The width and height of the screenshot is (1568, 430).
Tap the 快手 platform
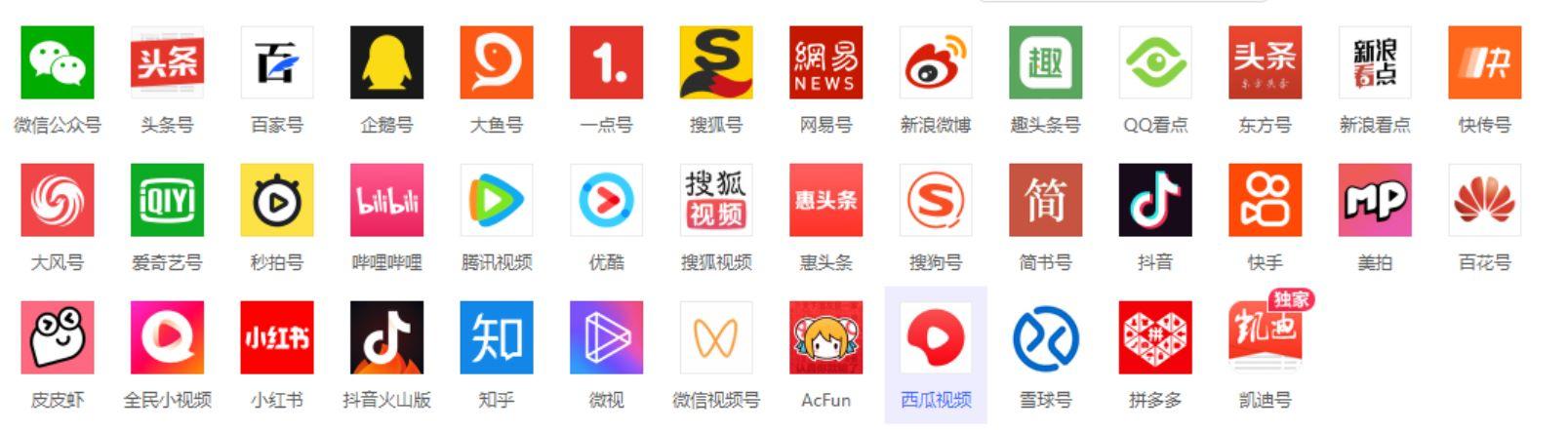click(1265, 201)
